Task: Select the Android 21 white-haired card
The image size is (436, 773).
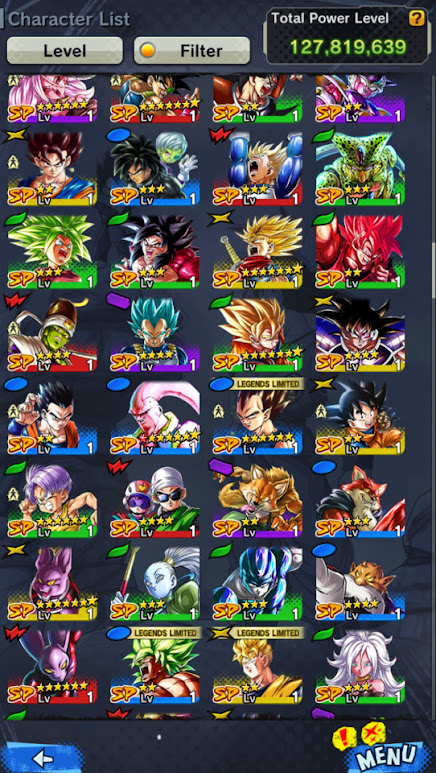Action: pos(360,666)
